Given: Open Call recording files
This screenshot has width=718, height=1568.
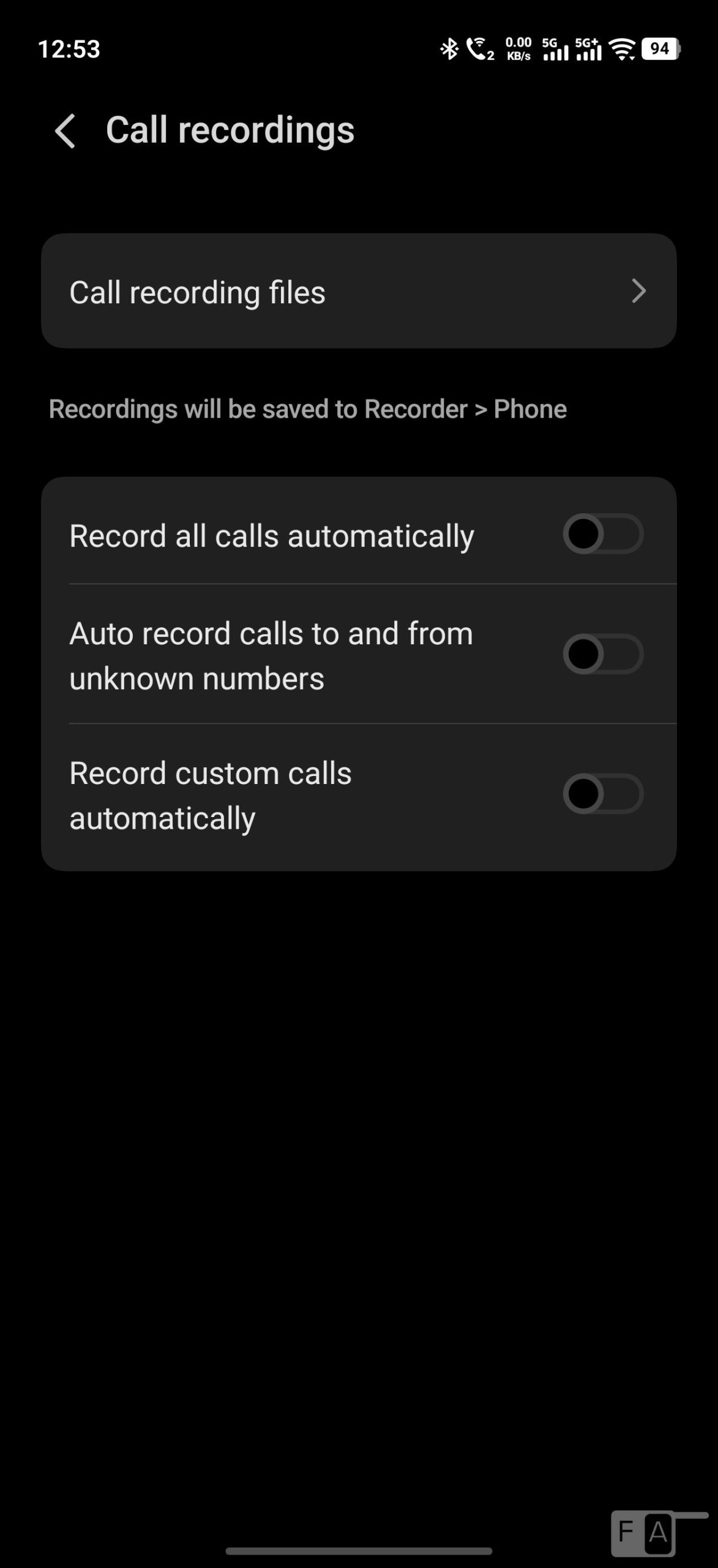Looking at the screenshot, I should pyautogui.click(x=358, y=291).
